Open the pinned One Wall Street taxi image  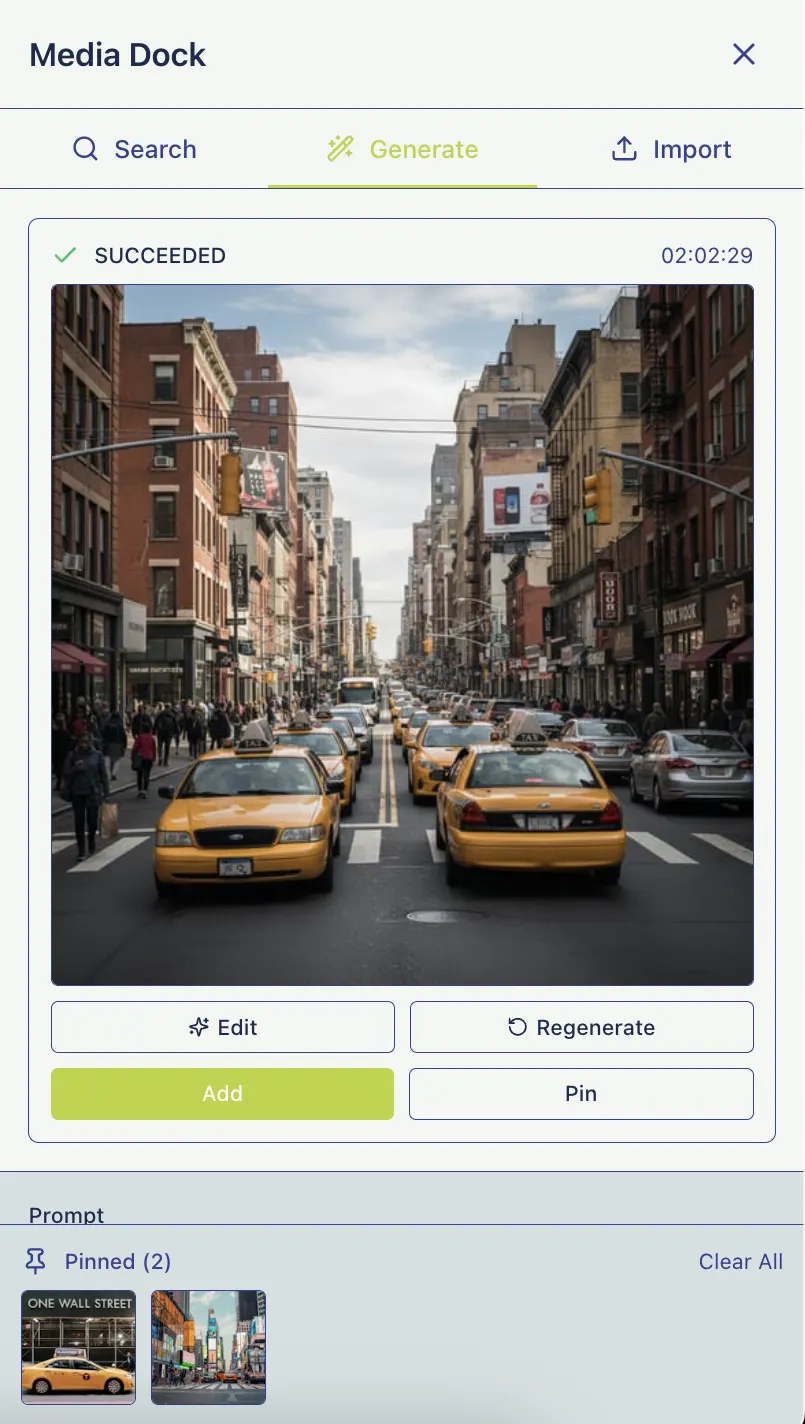point(79,1346)
